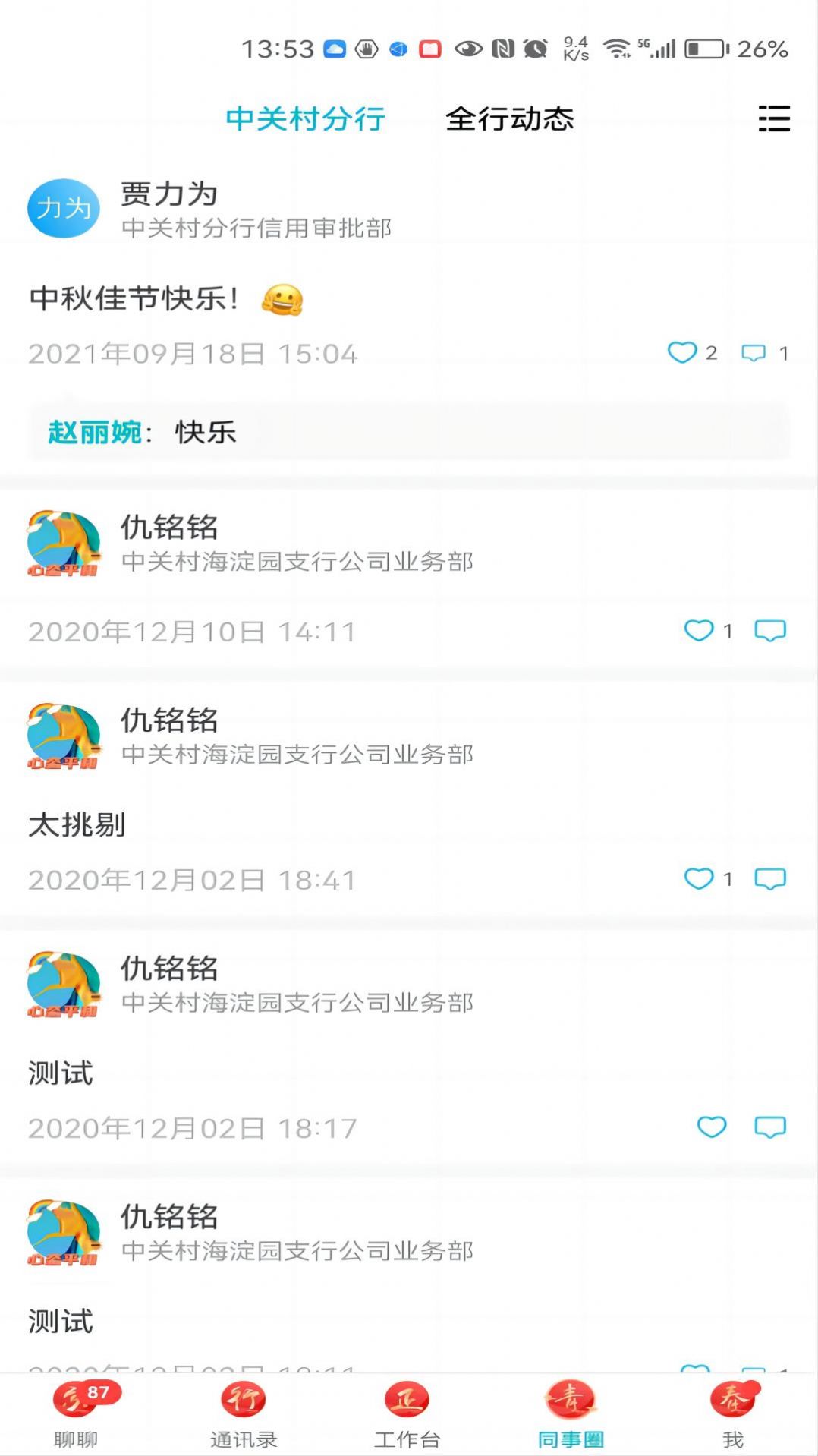
Task: Tap the like count 2 on the top post
Action: 710,352
